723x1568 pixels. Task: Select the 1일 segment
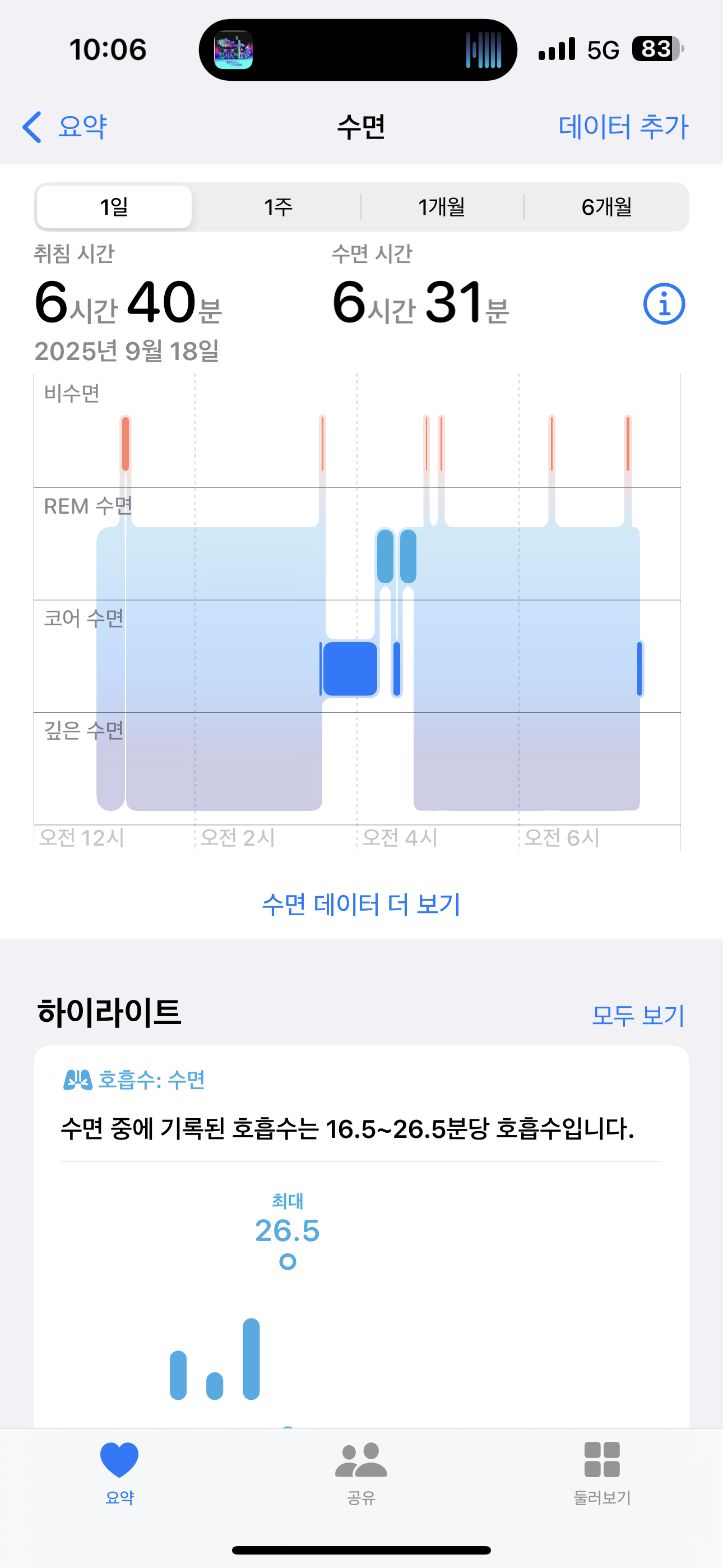[114, 207]
